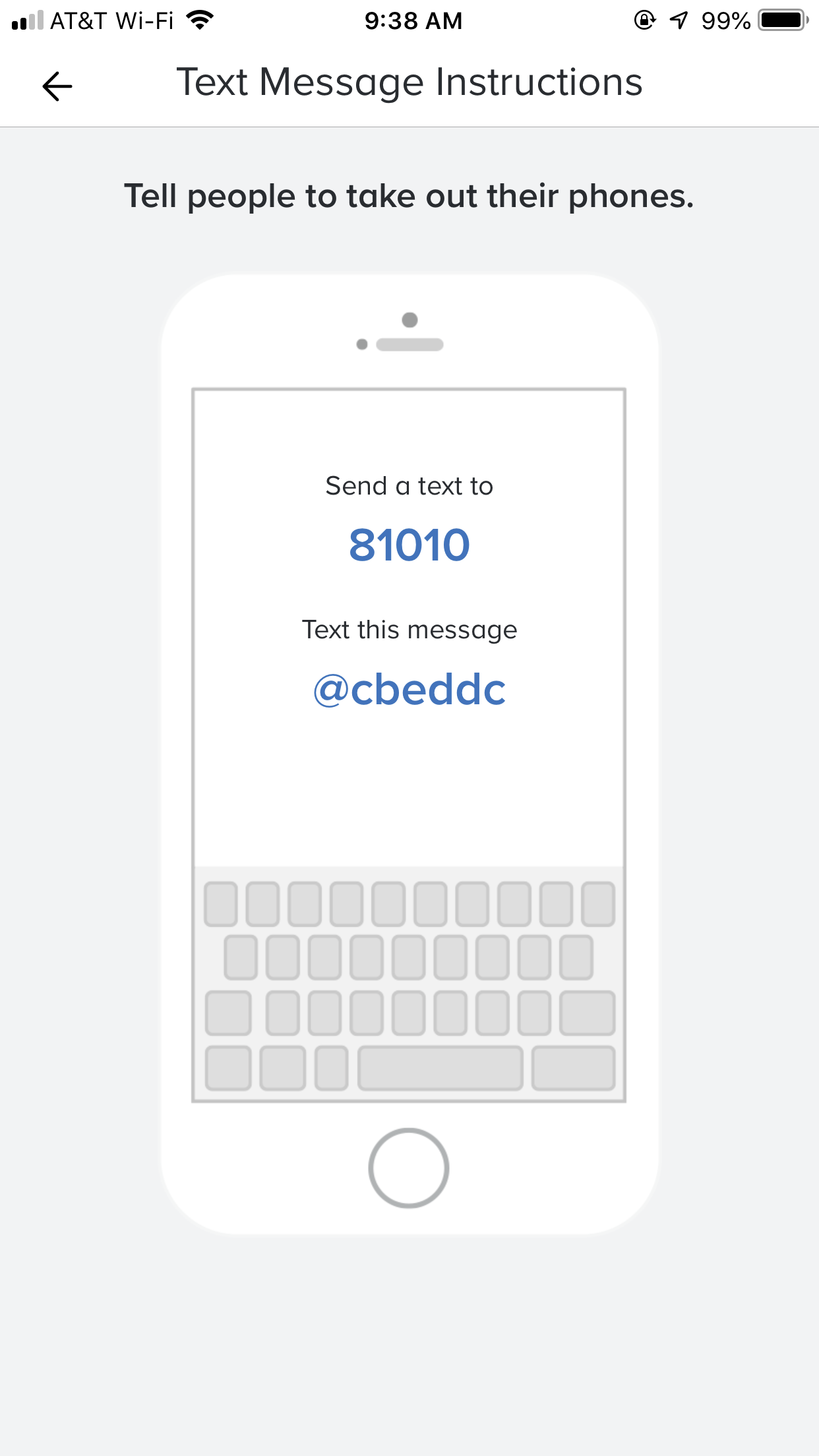This screenshot has height=1456, width=819.
Task: Go back using the header arrow
Action: point(57,86)
